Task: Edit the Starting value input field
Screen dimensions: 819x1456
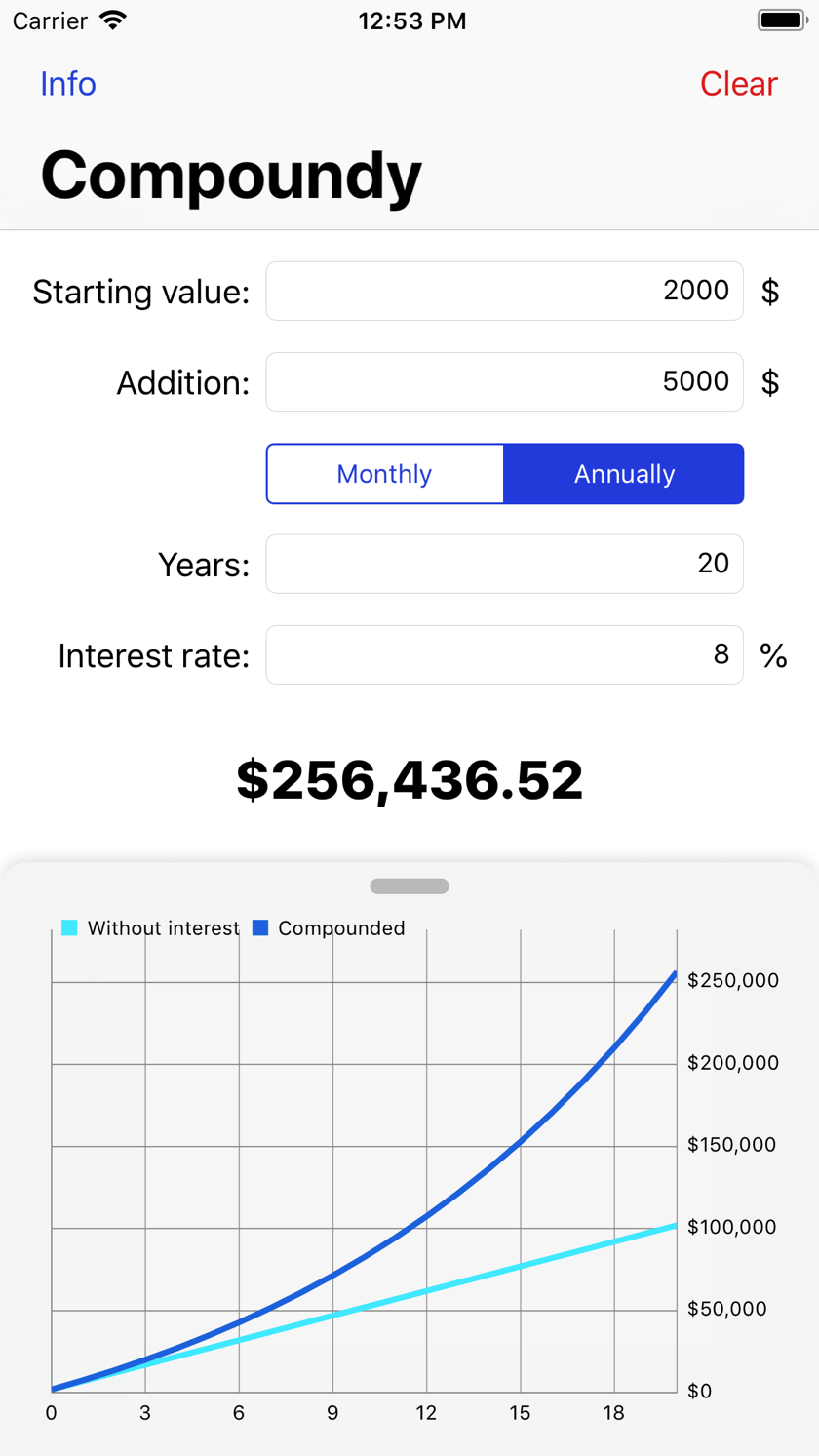Action: (x=504, y=291)
